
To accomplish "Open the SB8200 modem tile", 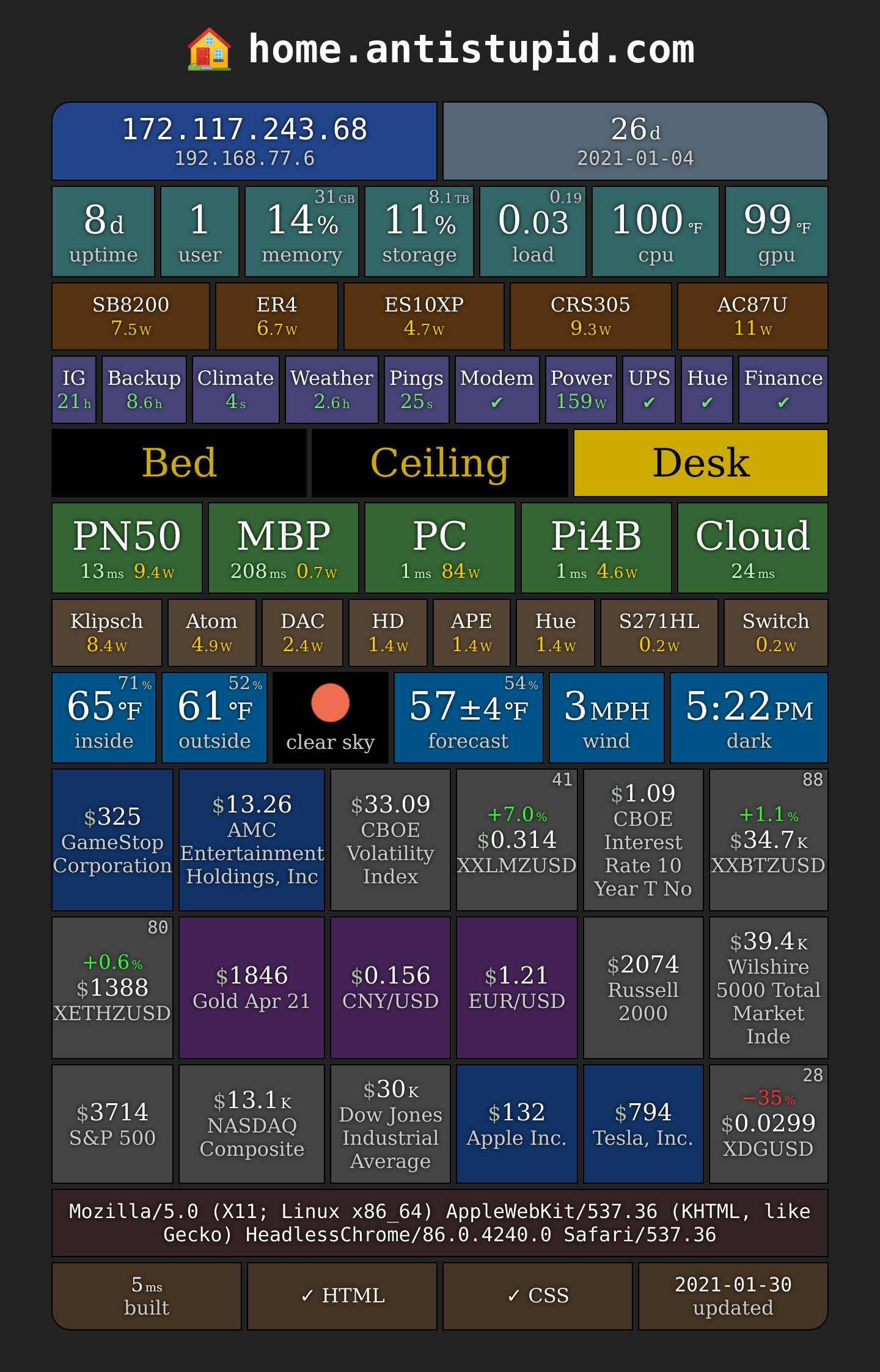I will [x=131, y=316].
